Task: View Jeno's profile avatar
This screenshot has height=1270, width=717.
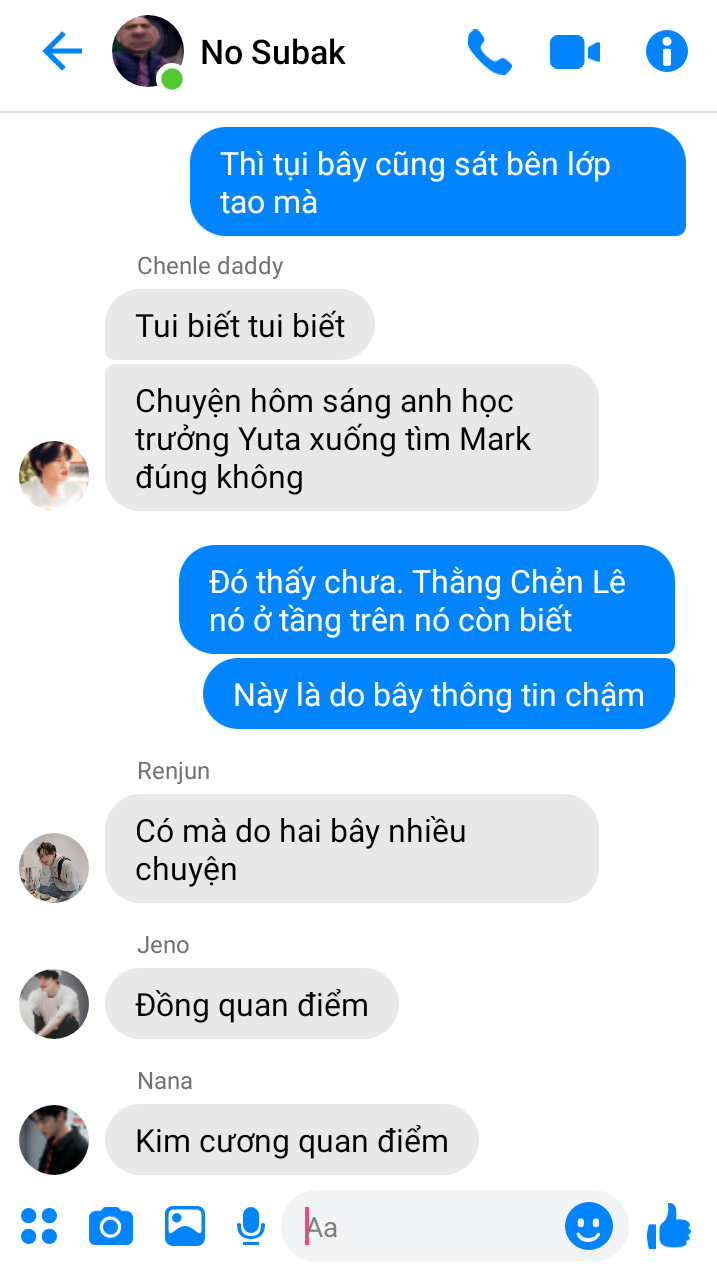Action: [54, 1003]
